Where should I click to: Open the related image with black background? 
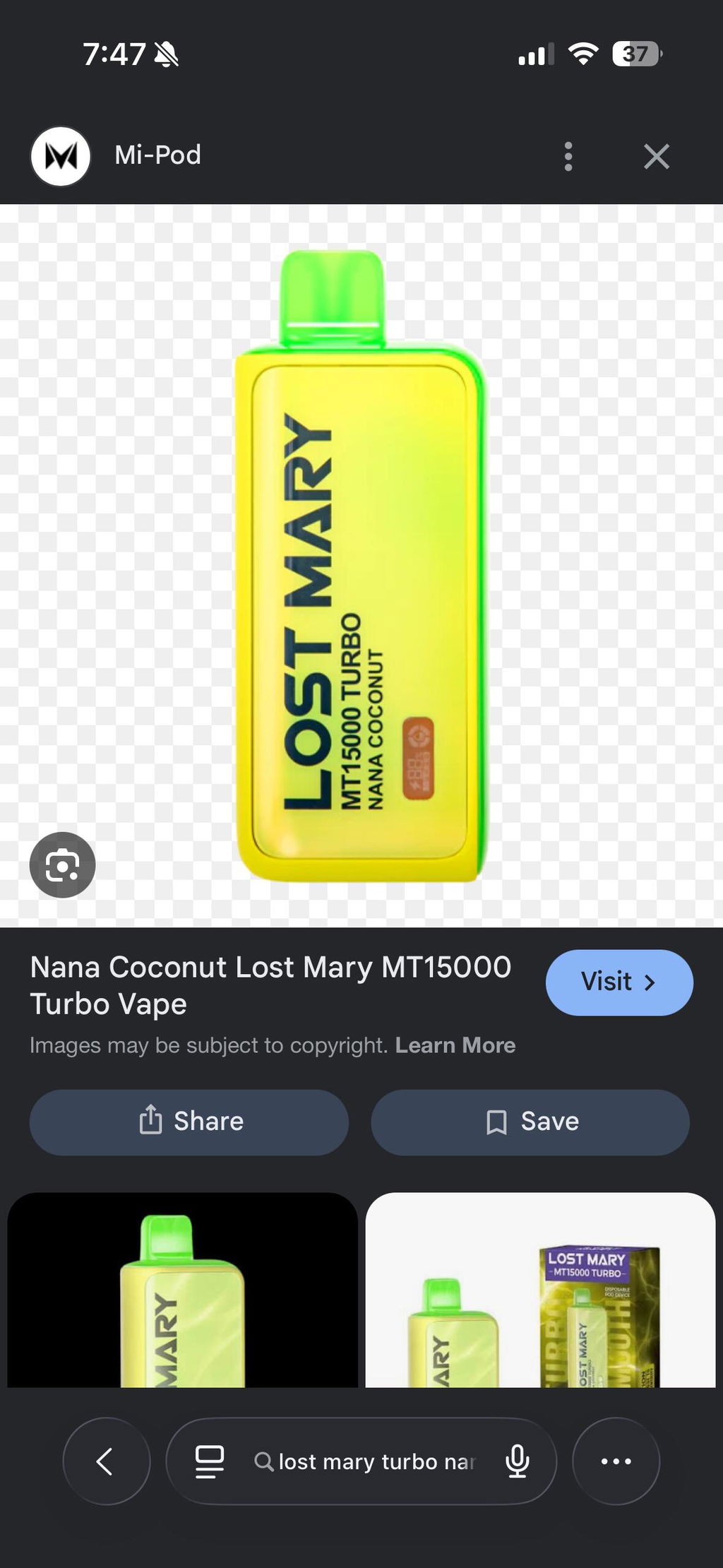click(x=182, y=1290)
